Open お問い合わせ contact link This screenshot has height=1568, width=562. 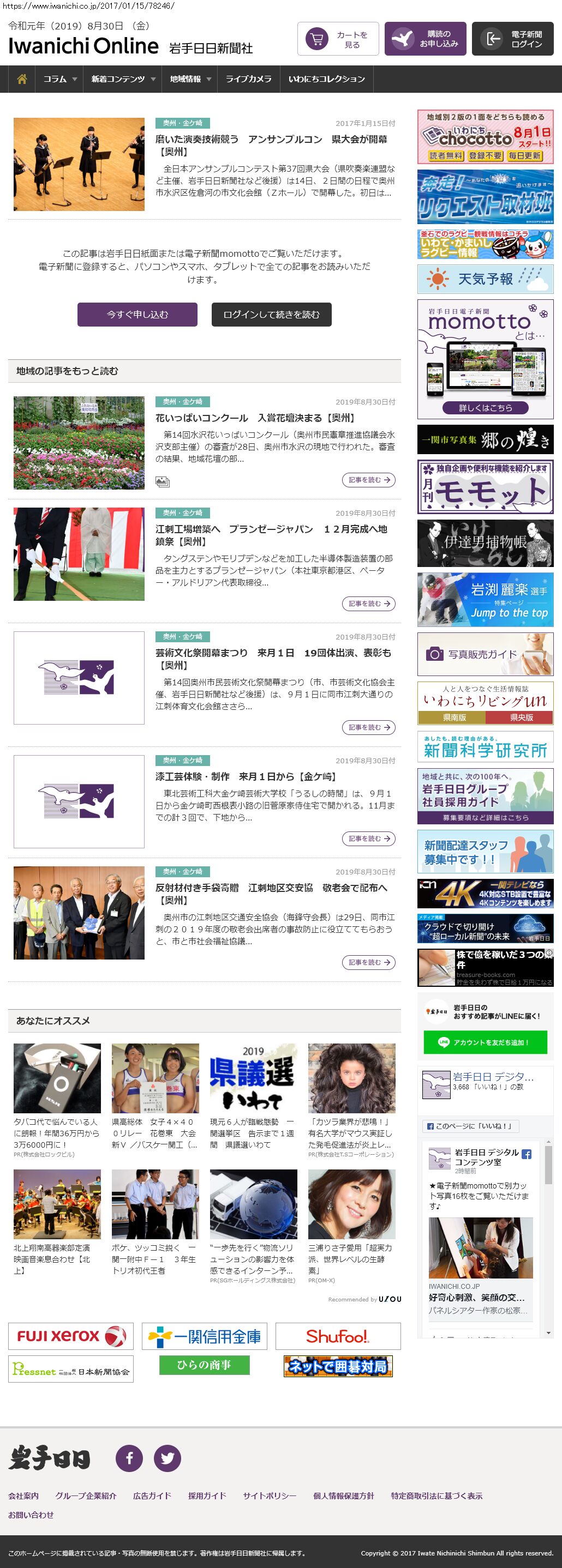pyautogui.click(x=31, y=1515)
